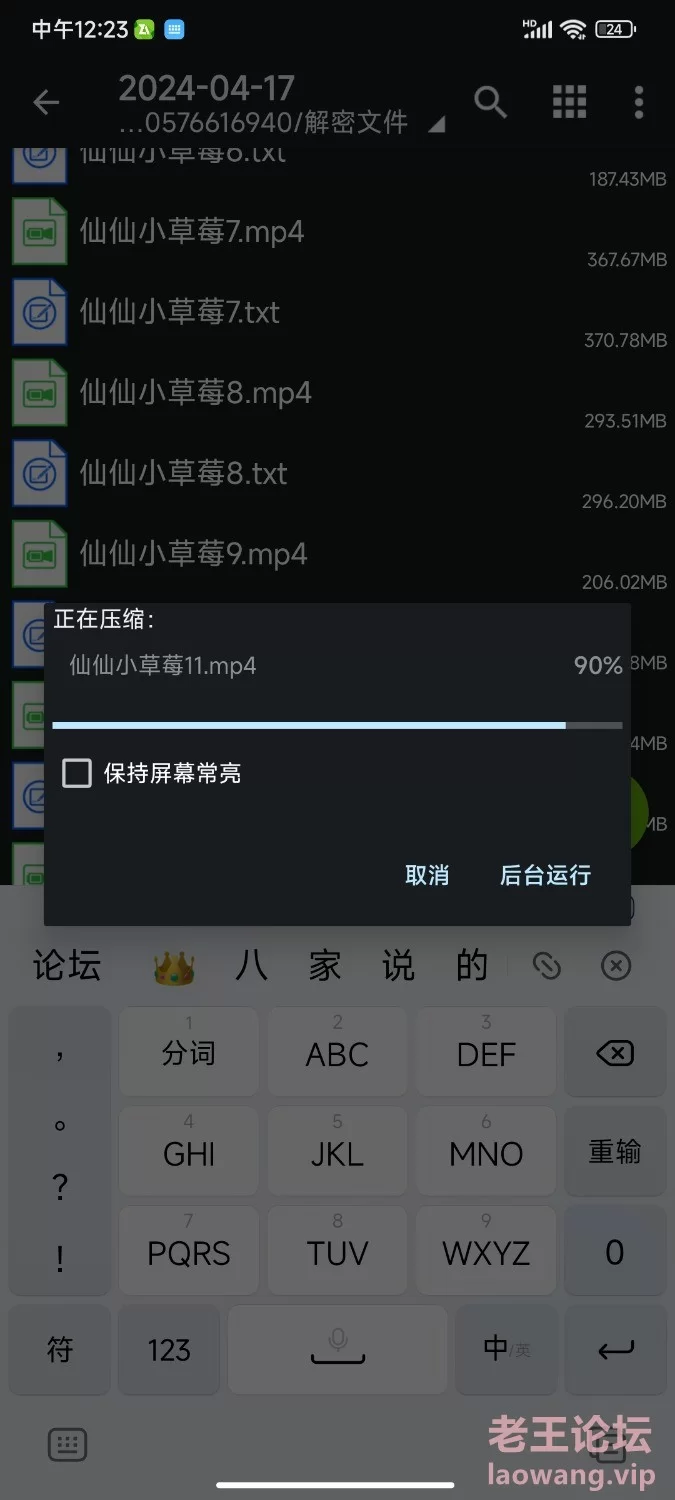Tap 取消 to cancel compression
Viewport: 675px width, 1500px height.
pyautogui.click(x=427, y=875)
